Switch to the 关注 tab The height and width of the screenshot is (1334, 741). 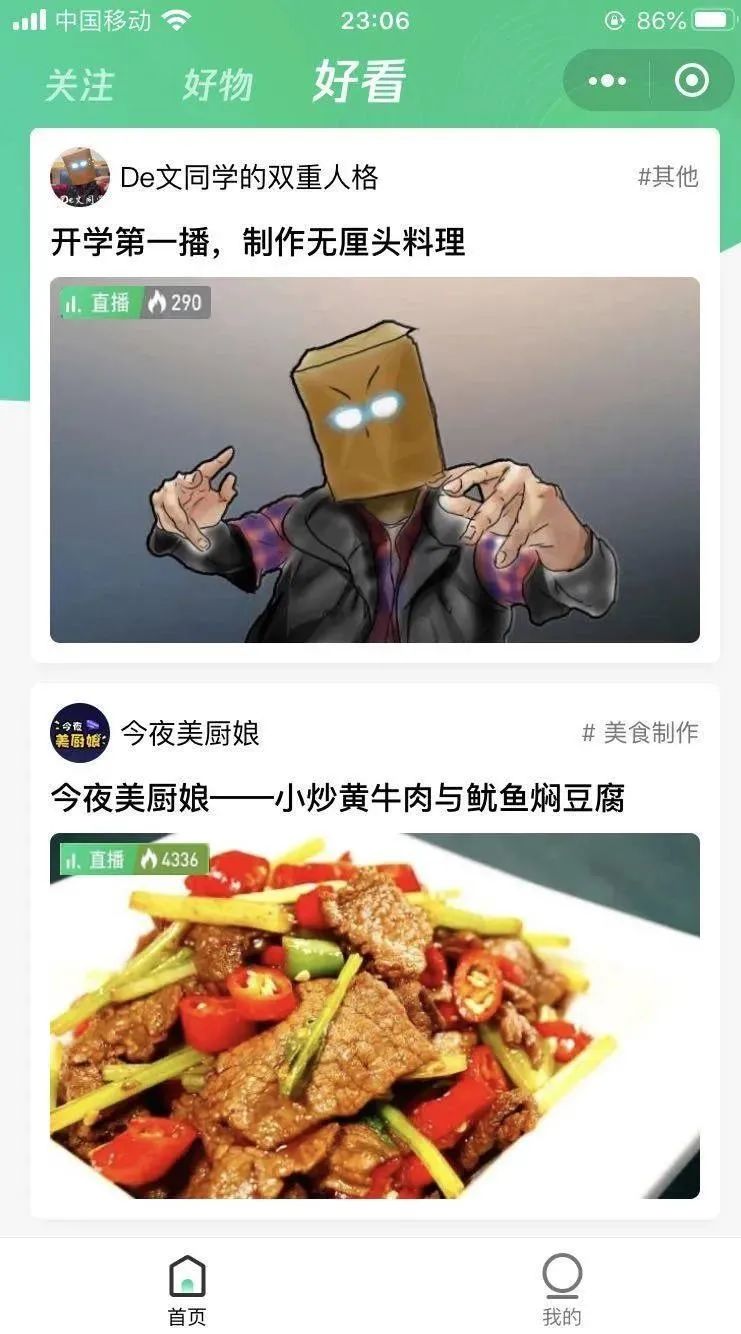[x=80, y=85]
